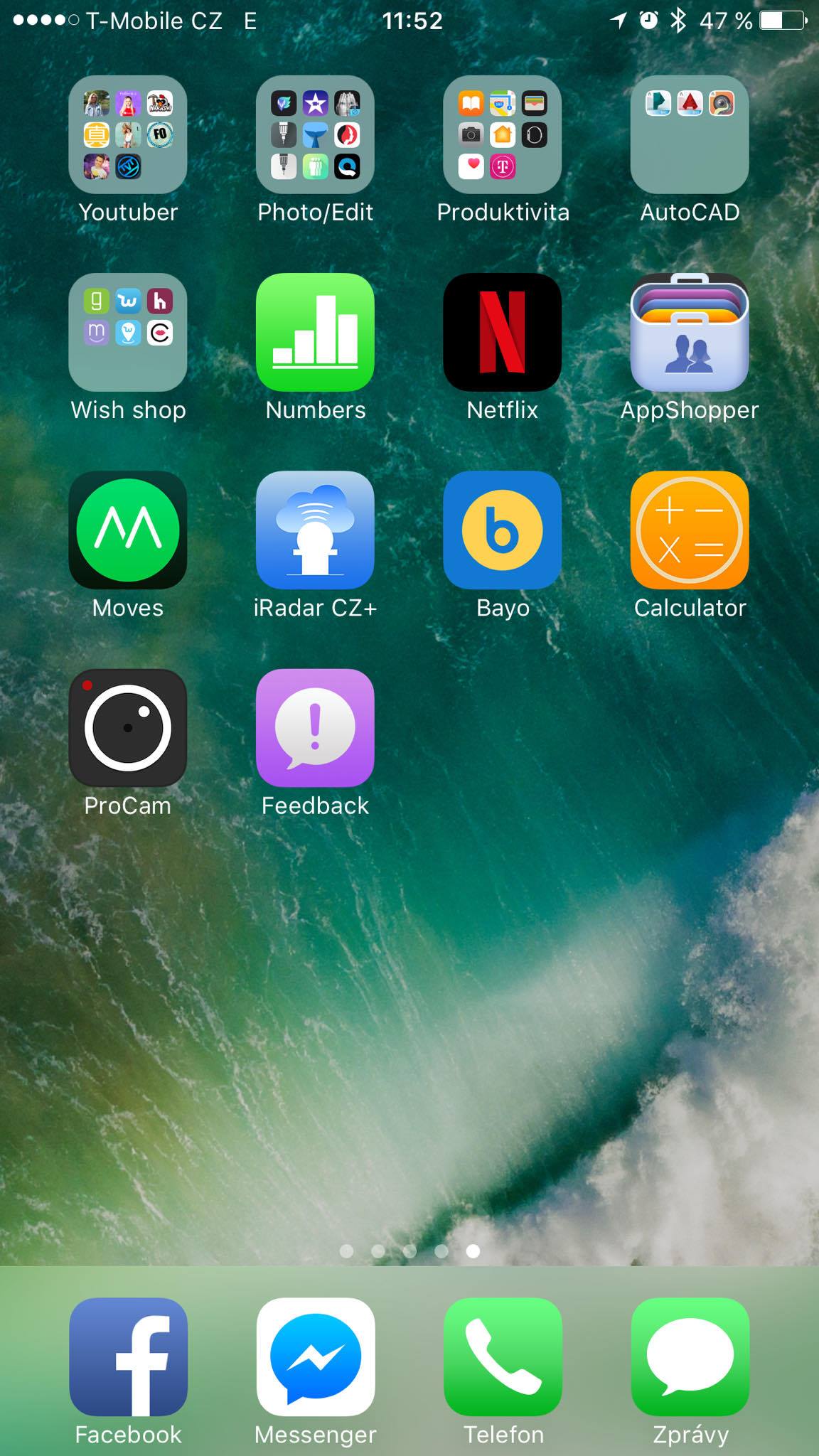Screen dimensions: 819x1456
Task: Launch Netflix
Action: pyautogui.click(x=503, y=332)
